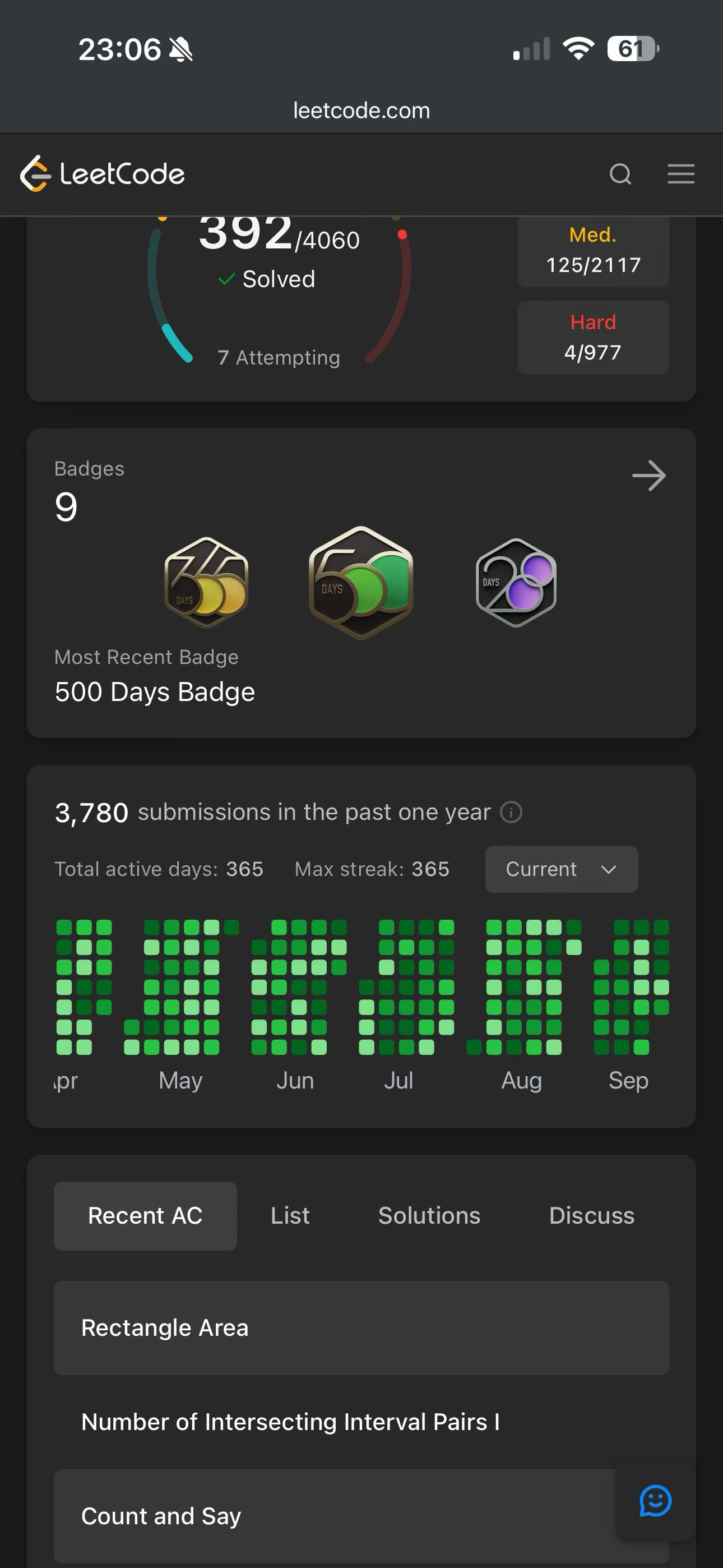The width and height of the screenshot is (723, 1568).
Task: Open the search icon in header
Action: (620, 174)
